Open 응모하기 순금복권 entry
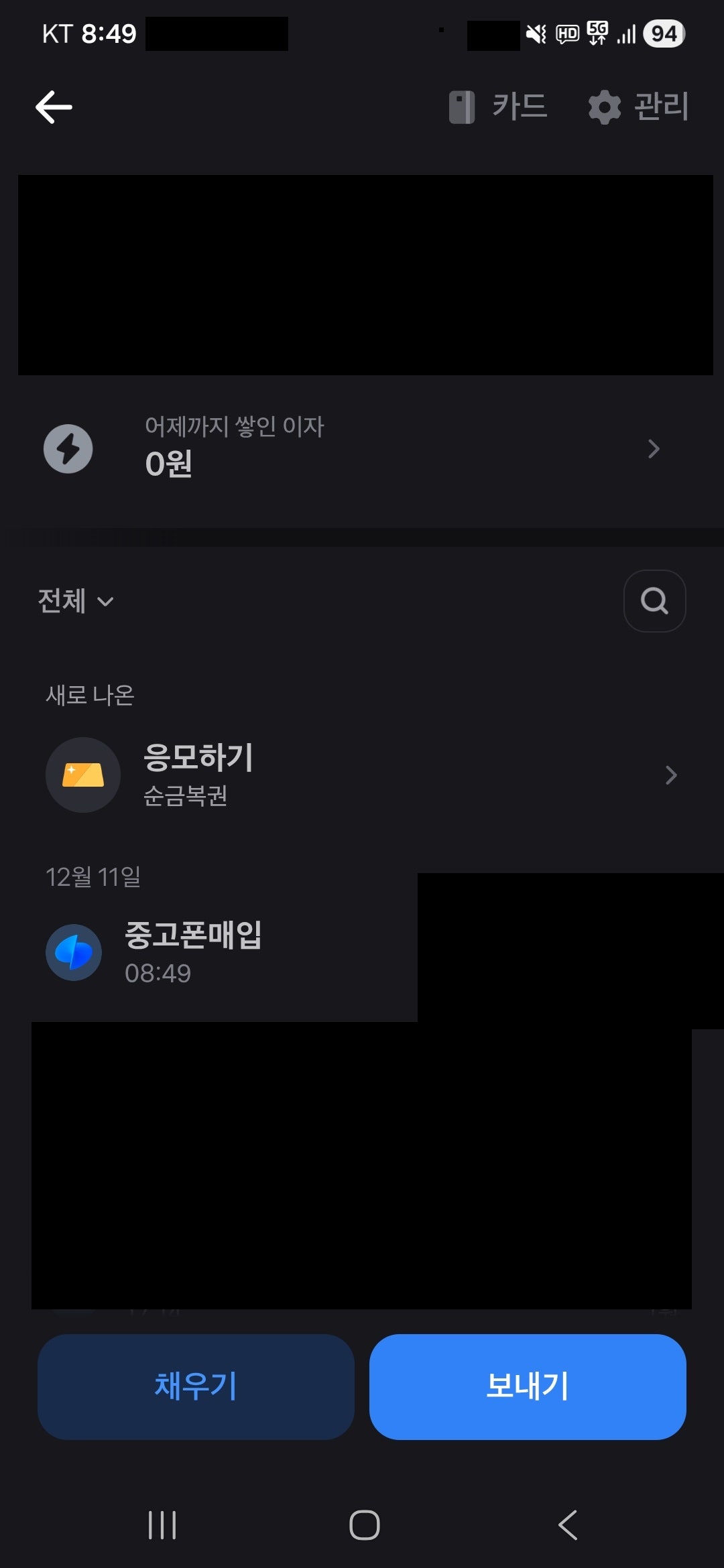The width and height of the screenshot is (724, 1568). pos(362,775)
